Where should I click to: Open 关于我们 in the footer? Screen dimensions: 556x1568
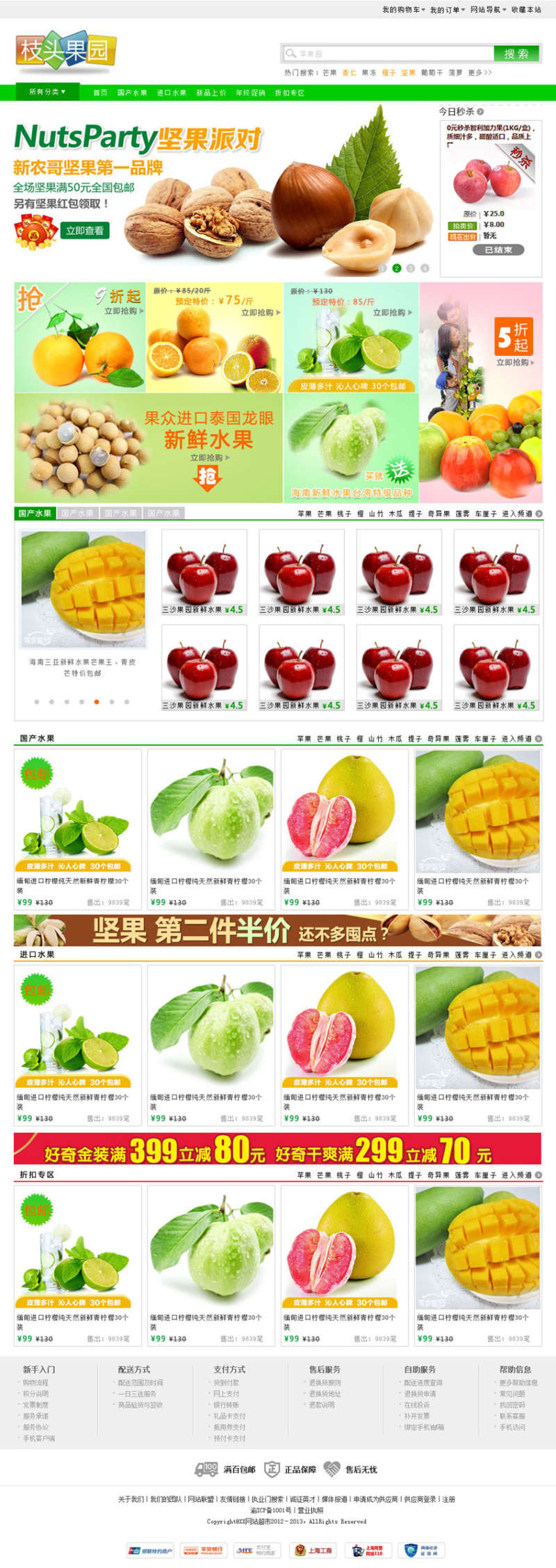tap(131, 1499)
